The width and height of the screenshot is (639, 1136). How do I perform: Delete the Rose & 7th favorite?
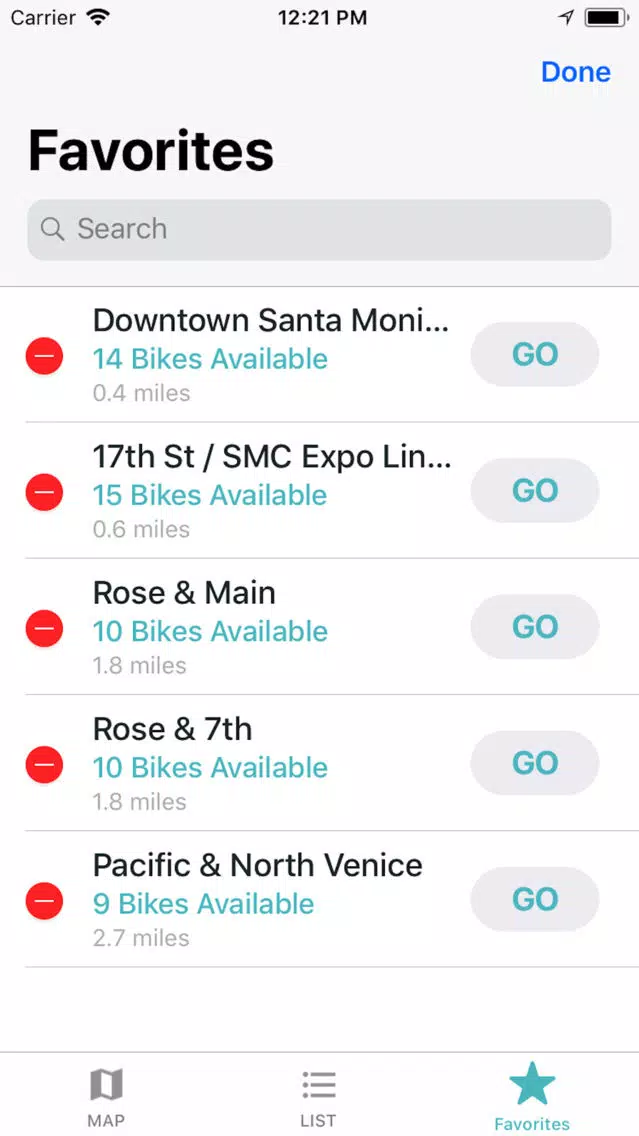(44, 764)
